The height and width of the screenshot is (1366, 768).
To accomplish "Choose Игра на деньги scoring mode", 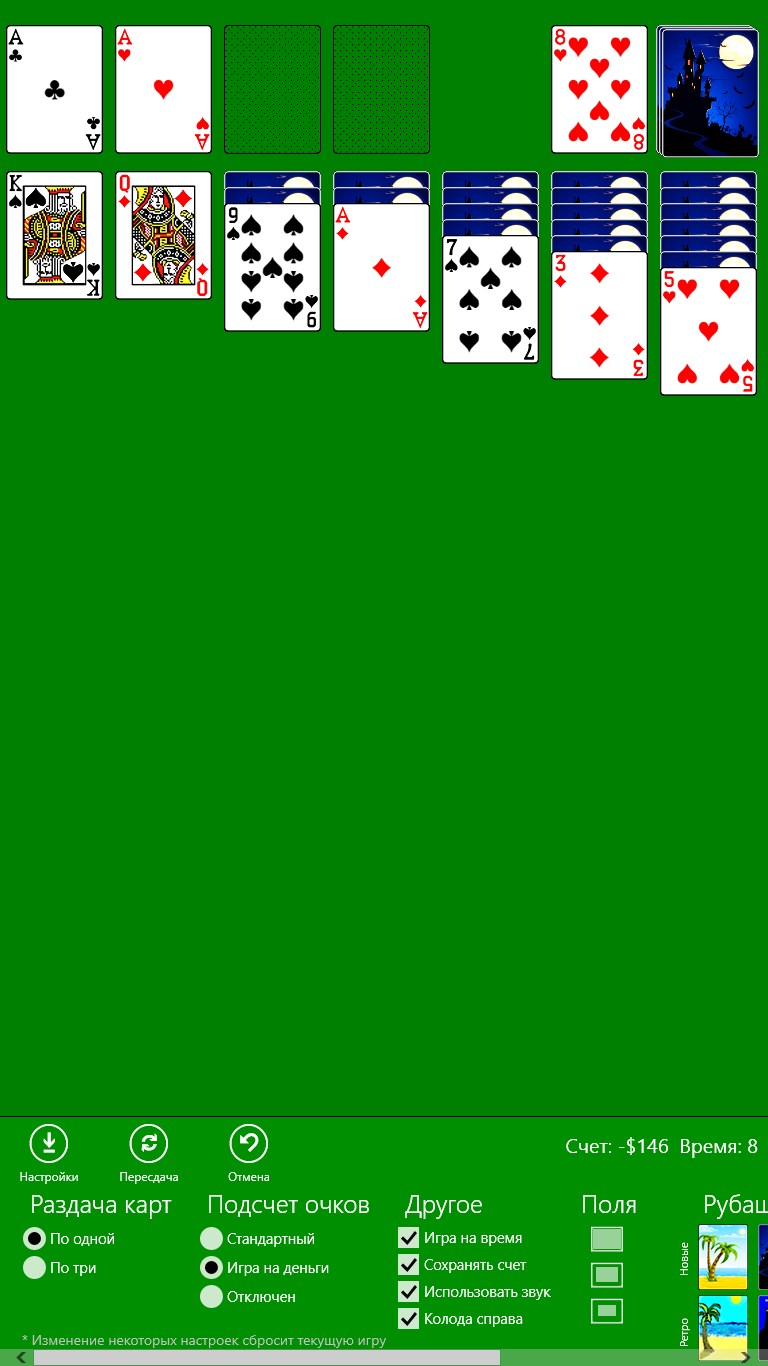I will [x=211, y=1268].
